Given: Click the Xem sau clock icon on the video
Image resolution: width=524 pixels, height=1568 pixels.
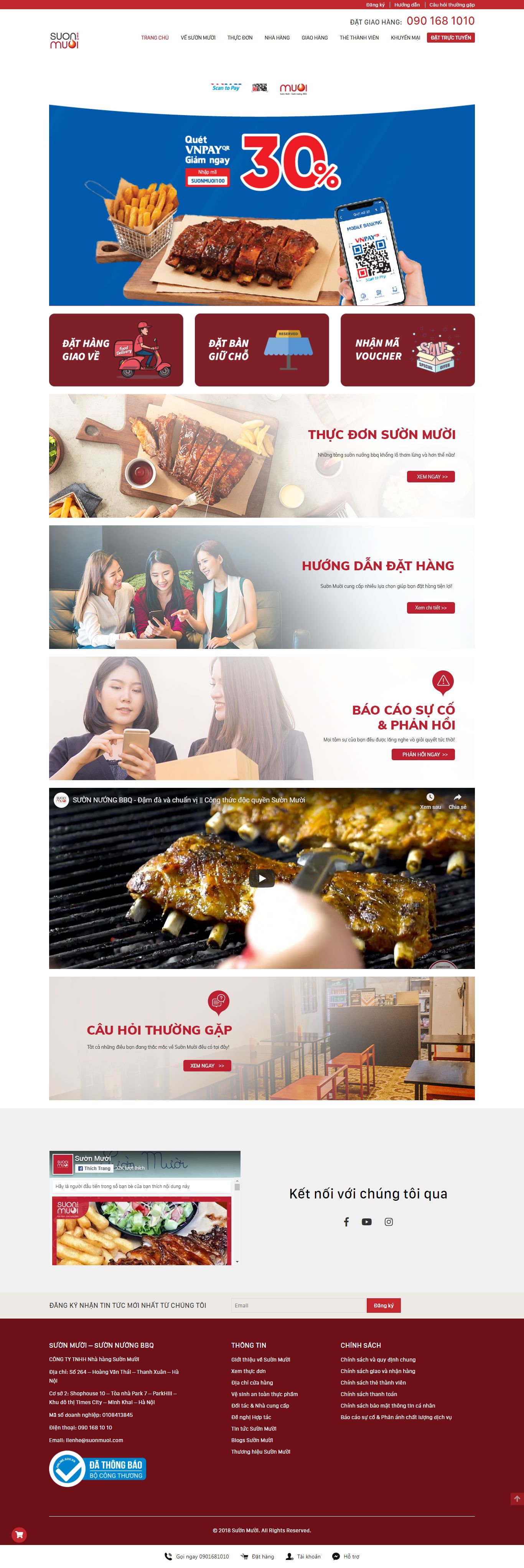Looking at the screenshot, I should pyautogui.click(x=430, y=797).
